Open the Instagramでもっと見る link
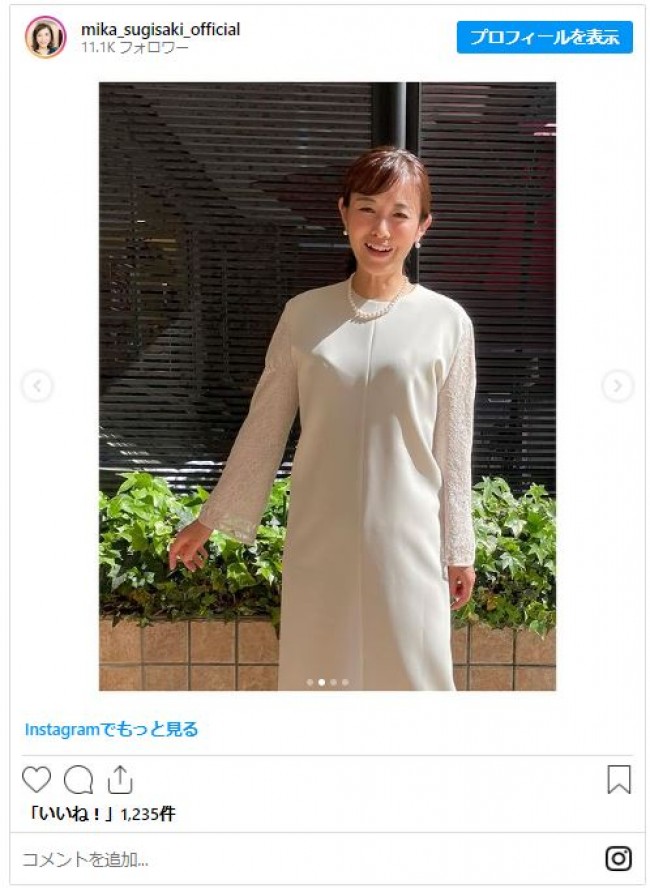The height and width of the screenshot is (888, 650). click(111, 729)
